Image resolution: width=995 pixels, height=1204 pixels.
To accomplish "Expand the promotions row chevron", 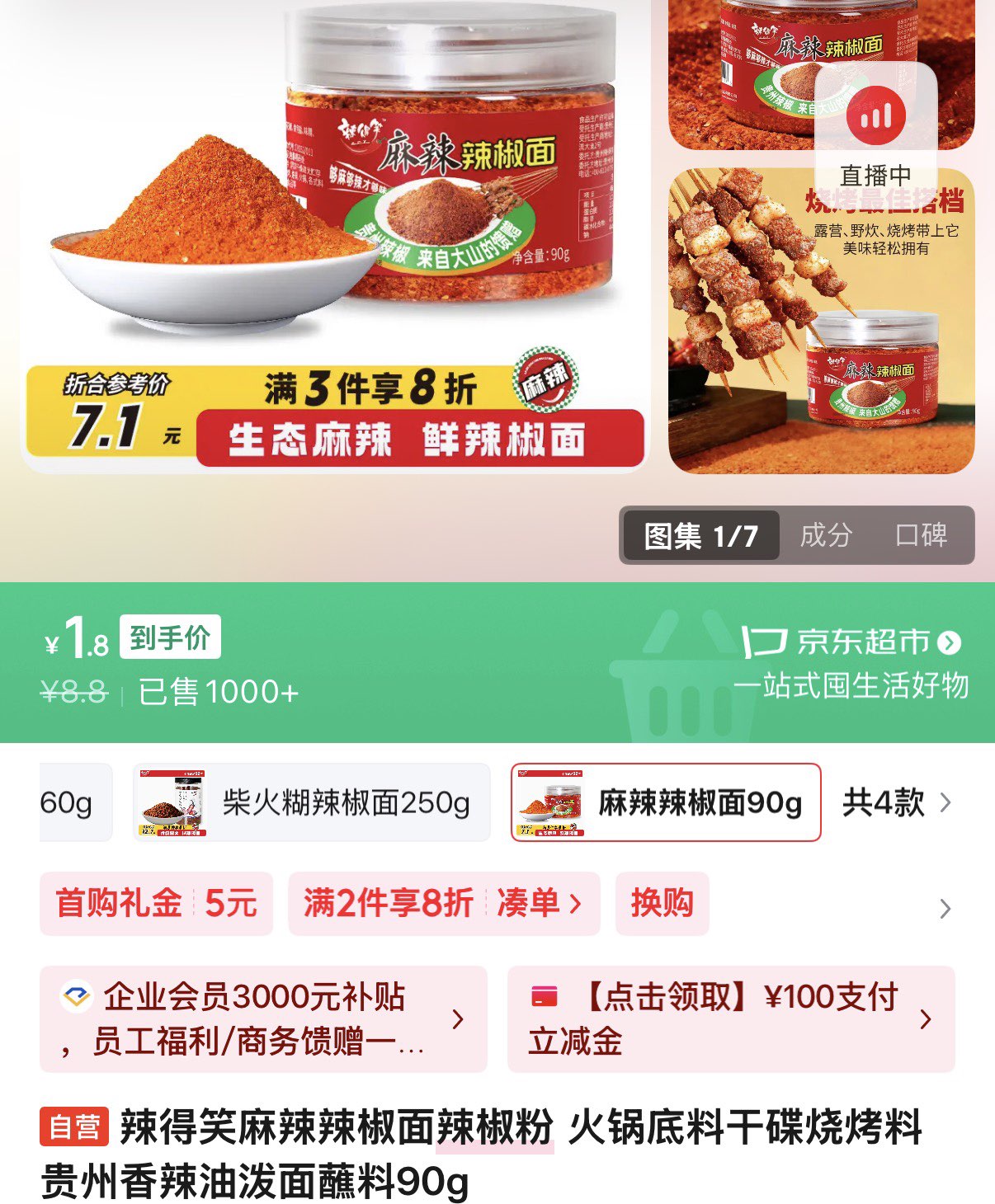I will (950, 905).
